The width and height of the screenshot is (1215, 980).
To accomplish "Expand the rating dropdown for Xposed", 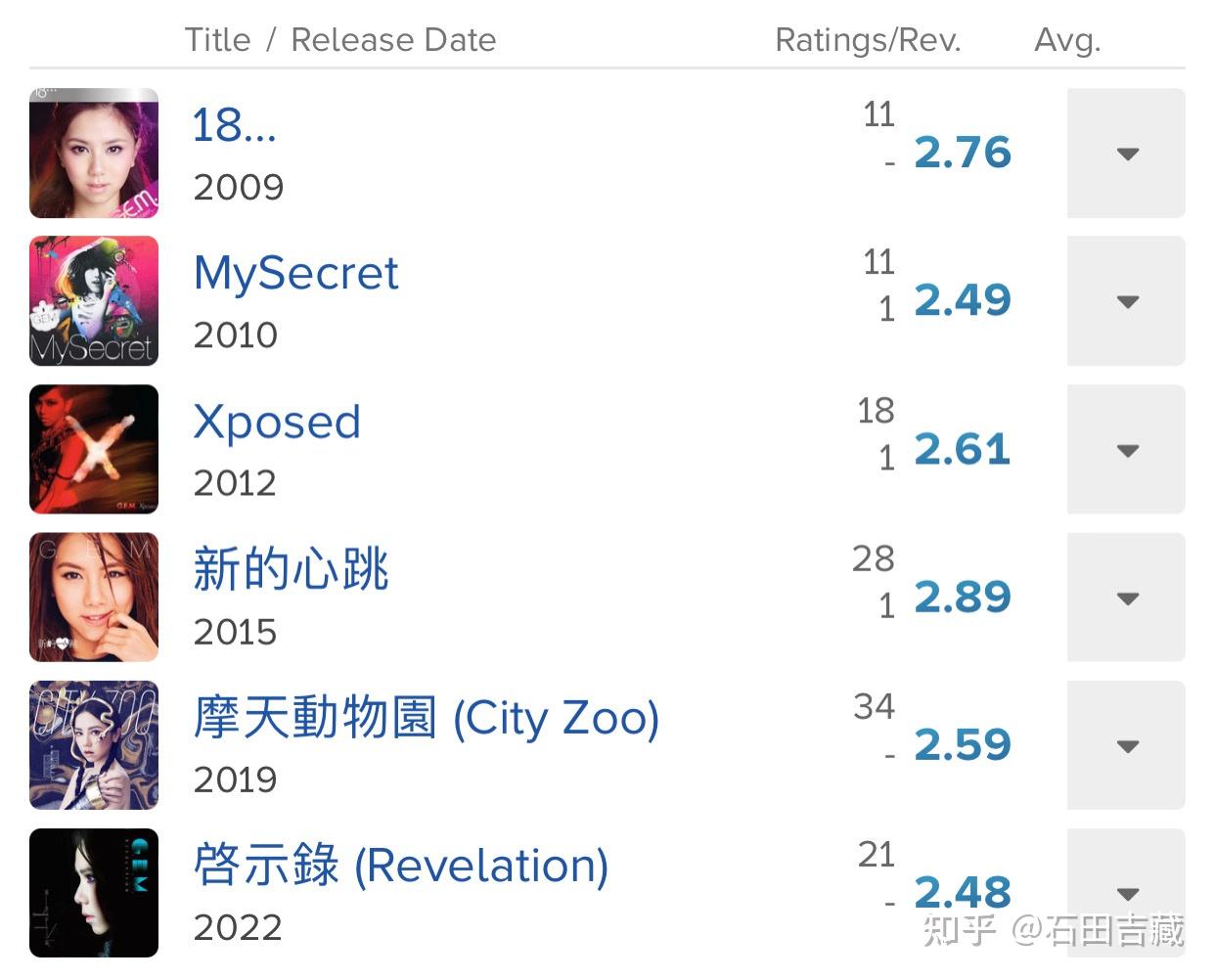I will tap(1126, 450).
